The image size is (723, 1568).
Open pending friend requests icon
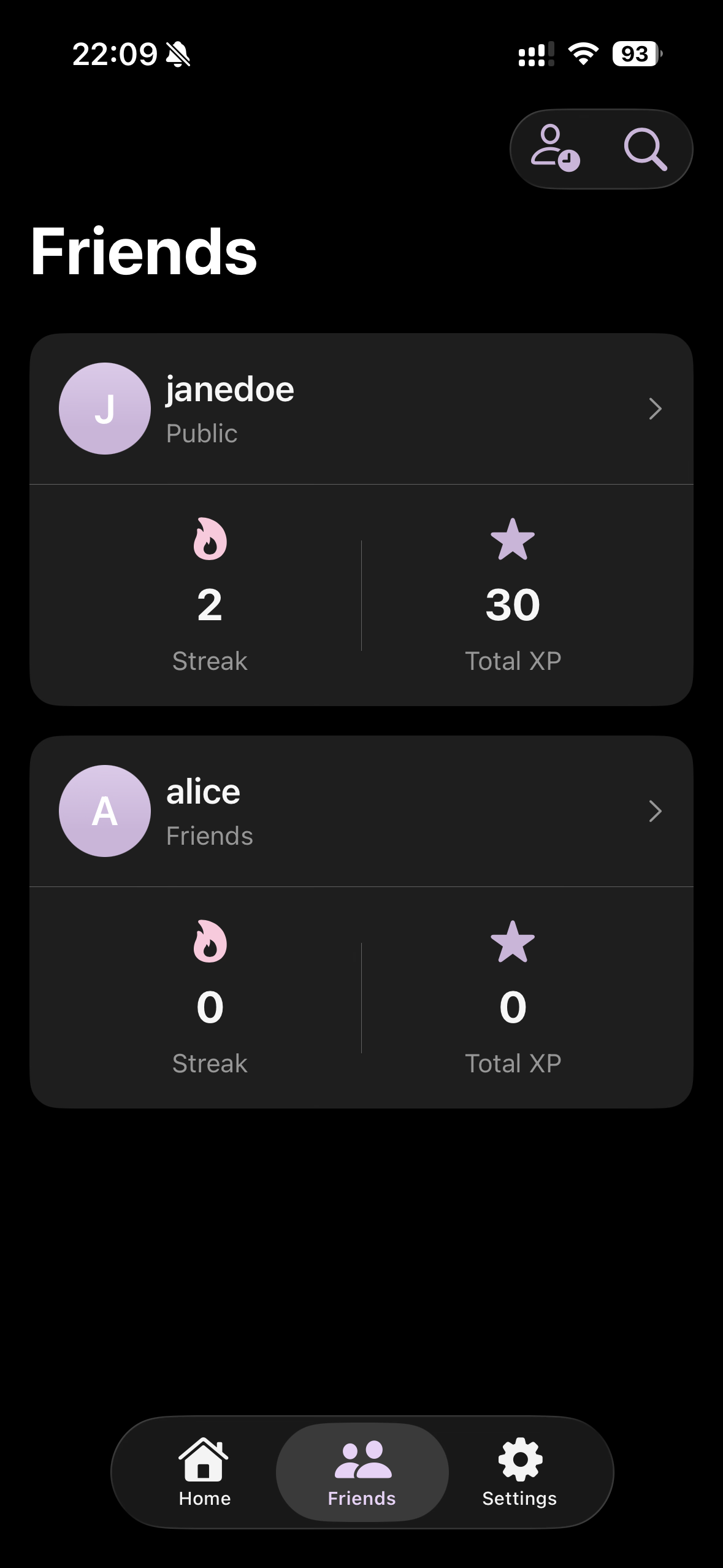tap(554, 148)
